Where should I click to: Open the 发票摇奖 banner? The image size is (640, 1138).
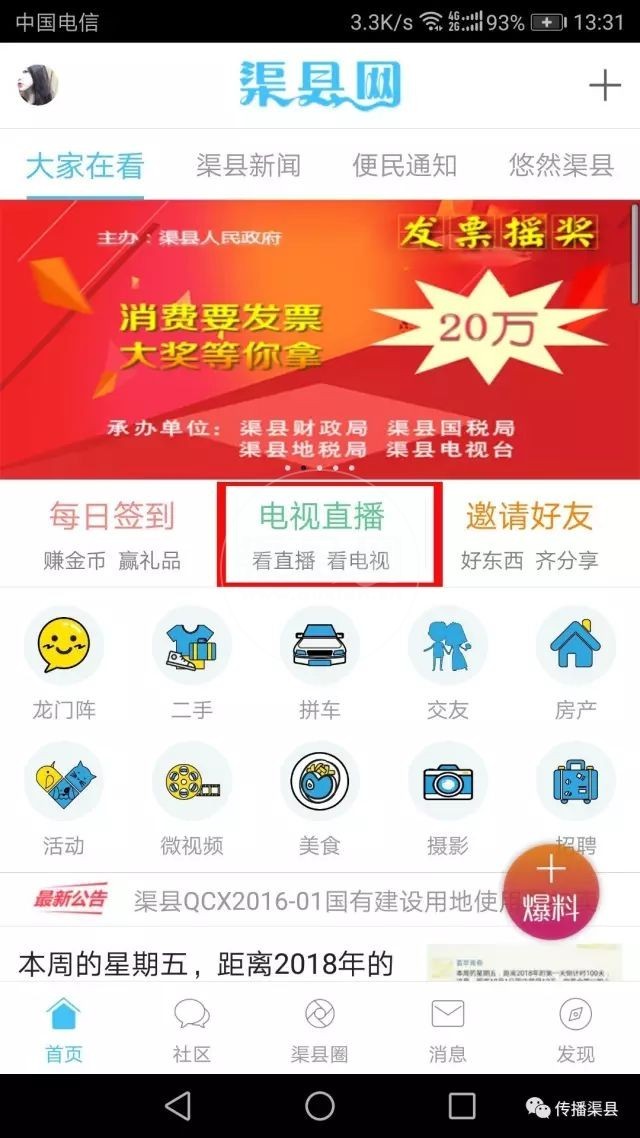320,338
